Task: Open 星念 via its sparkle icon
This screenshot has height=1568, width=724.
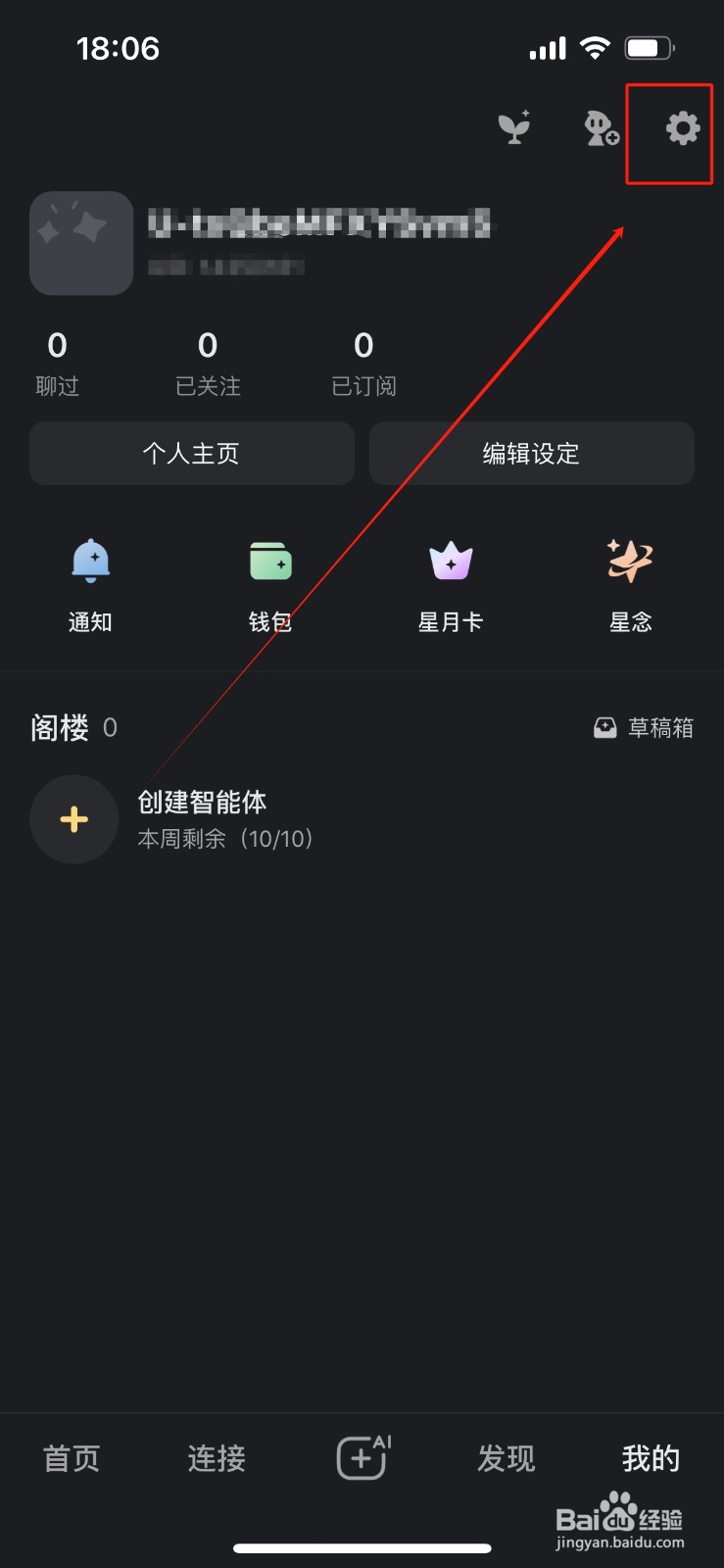Action: click(630, 561)
